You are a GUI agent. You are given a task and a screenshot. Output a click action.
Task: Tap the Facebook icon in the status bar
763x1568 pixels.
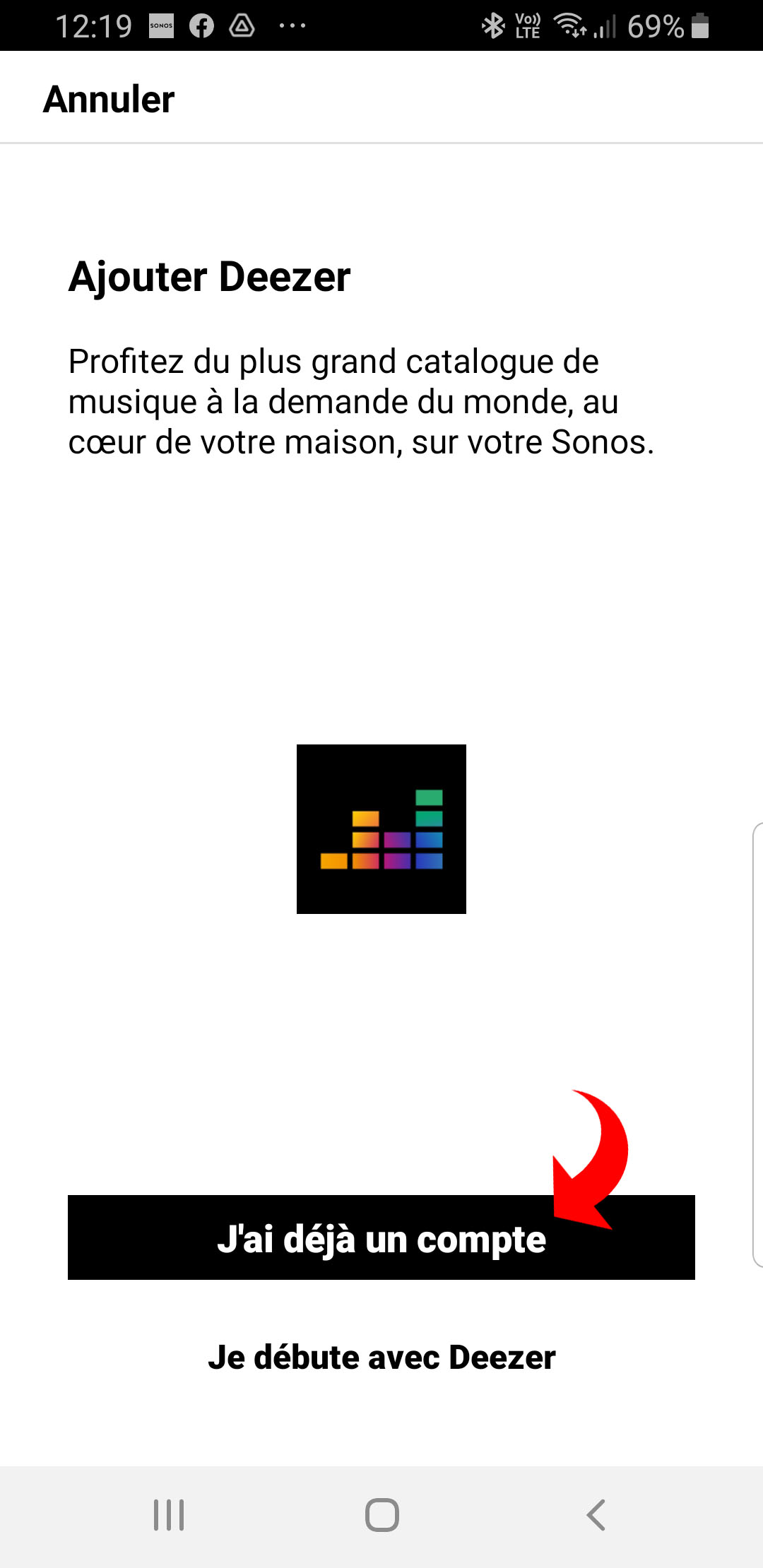[202, 25]
